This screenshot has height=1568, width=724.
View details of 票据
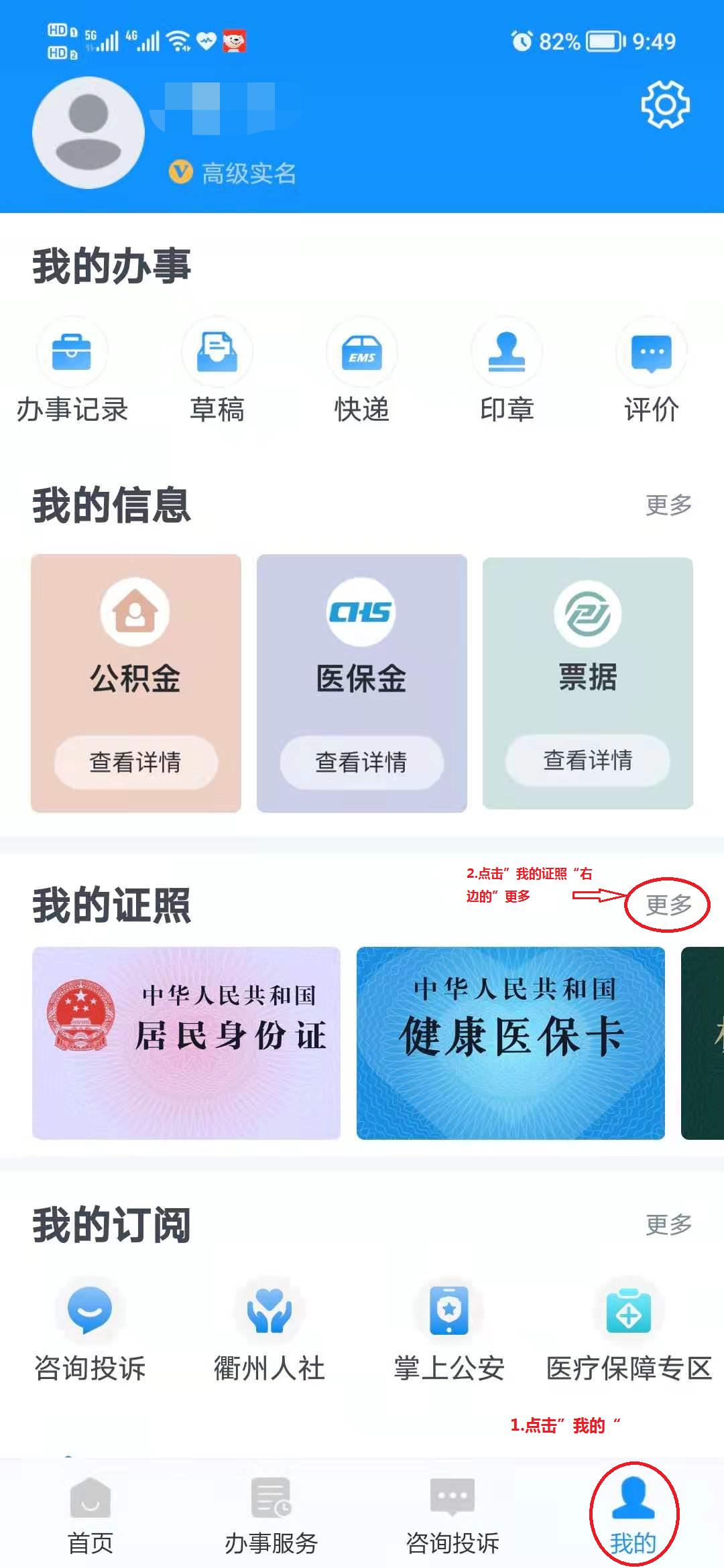pos(587,760)
